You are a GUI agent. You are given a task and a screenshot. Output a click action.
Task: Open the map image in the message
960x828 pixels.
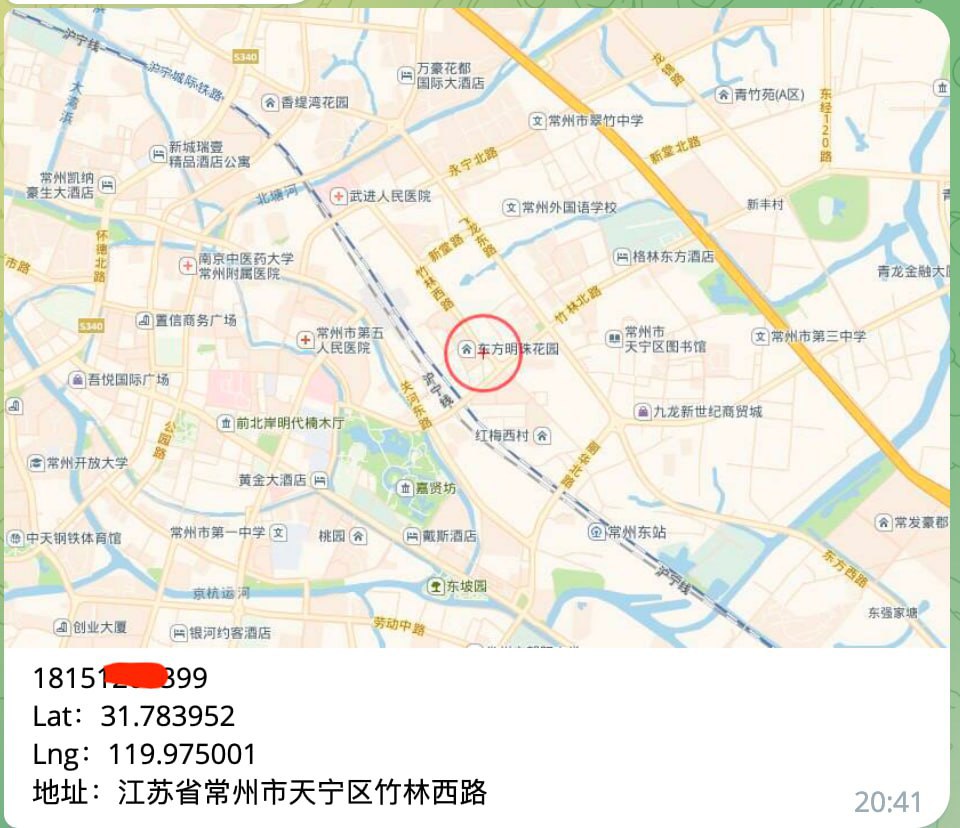tap(476, 328)
